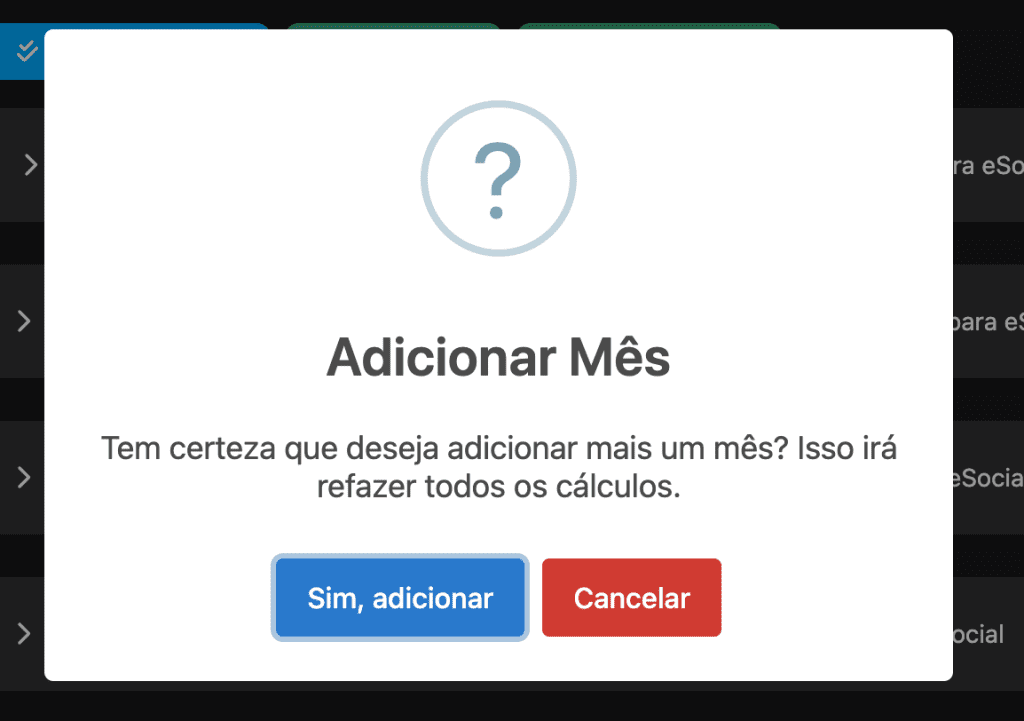Confirm with Sim, adicionar button
This screenshot has height=721, width=1024.
400,598
